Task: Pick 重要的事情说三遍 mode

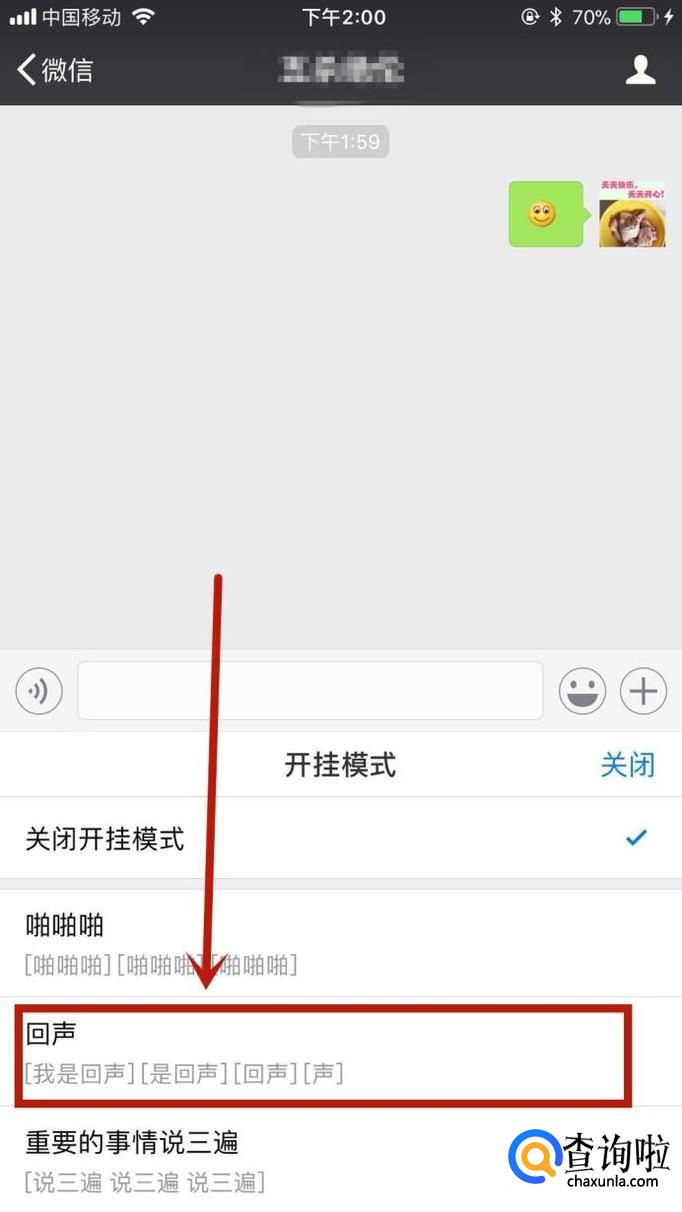Action: [341, 1160]
